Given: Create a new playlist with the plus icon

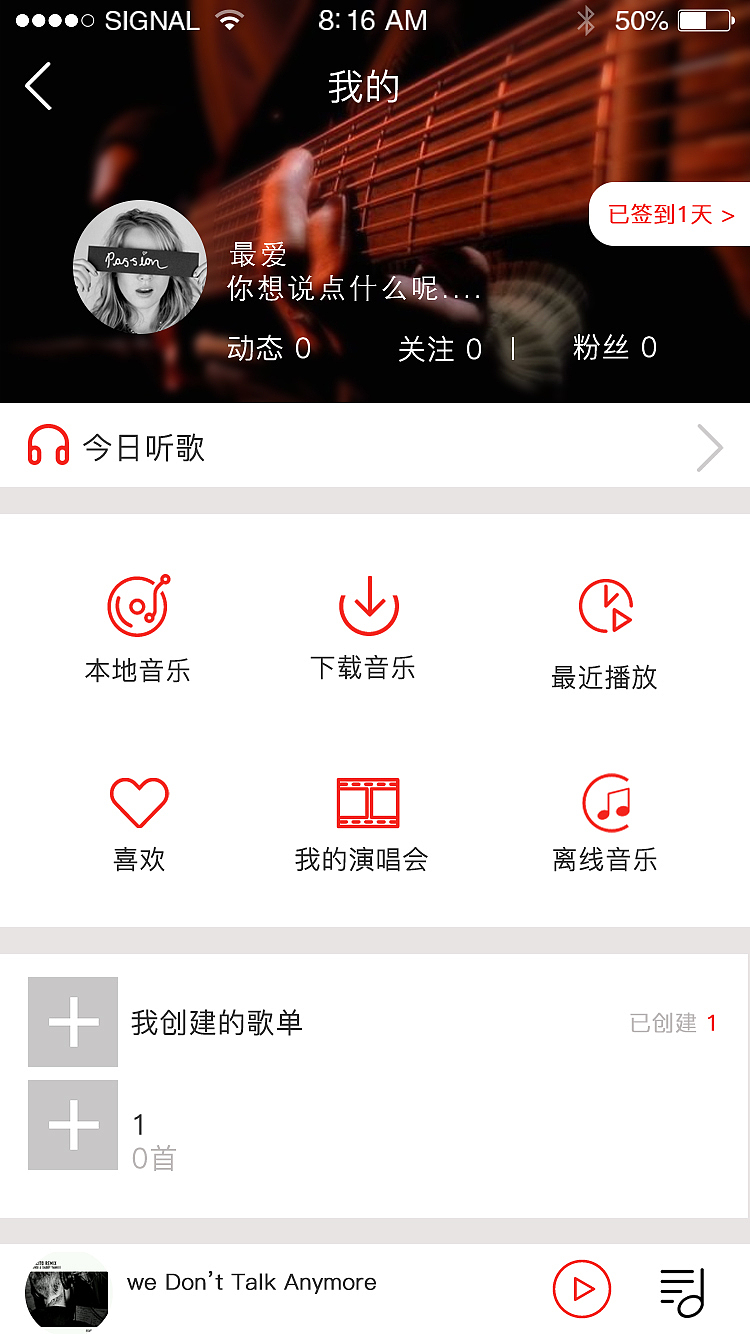Looking at the screenshot, I should (72, 1022).
